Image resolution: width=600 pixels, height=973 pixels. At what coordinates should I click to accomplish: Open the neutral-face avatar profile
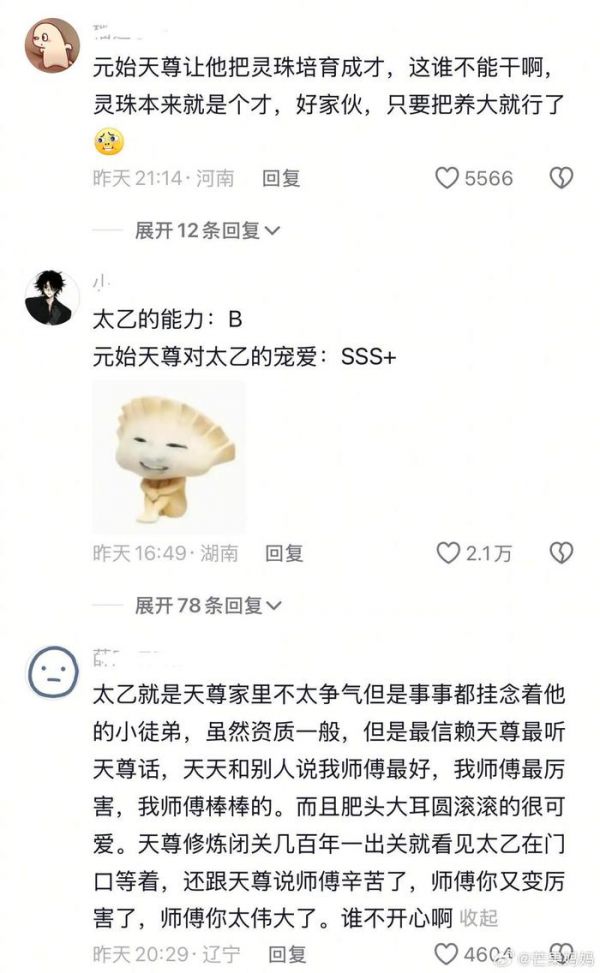click(52, 670)
